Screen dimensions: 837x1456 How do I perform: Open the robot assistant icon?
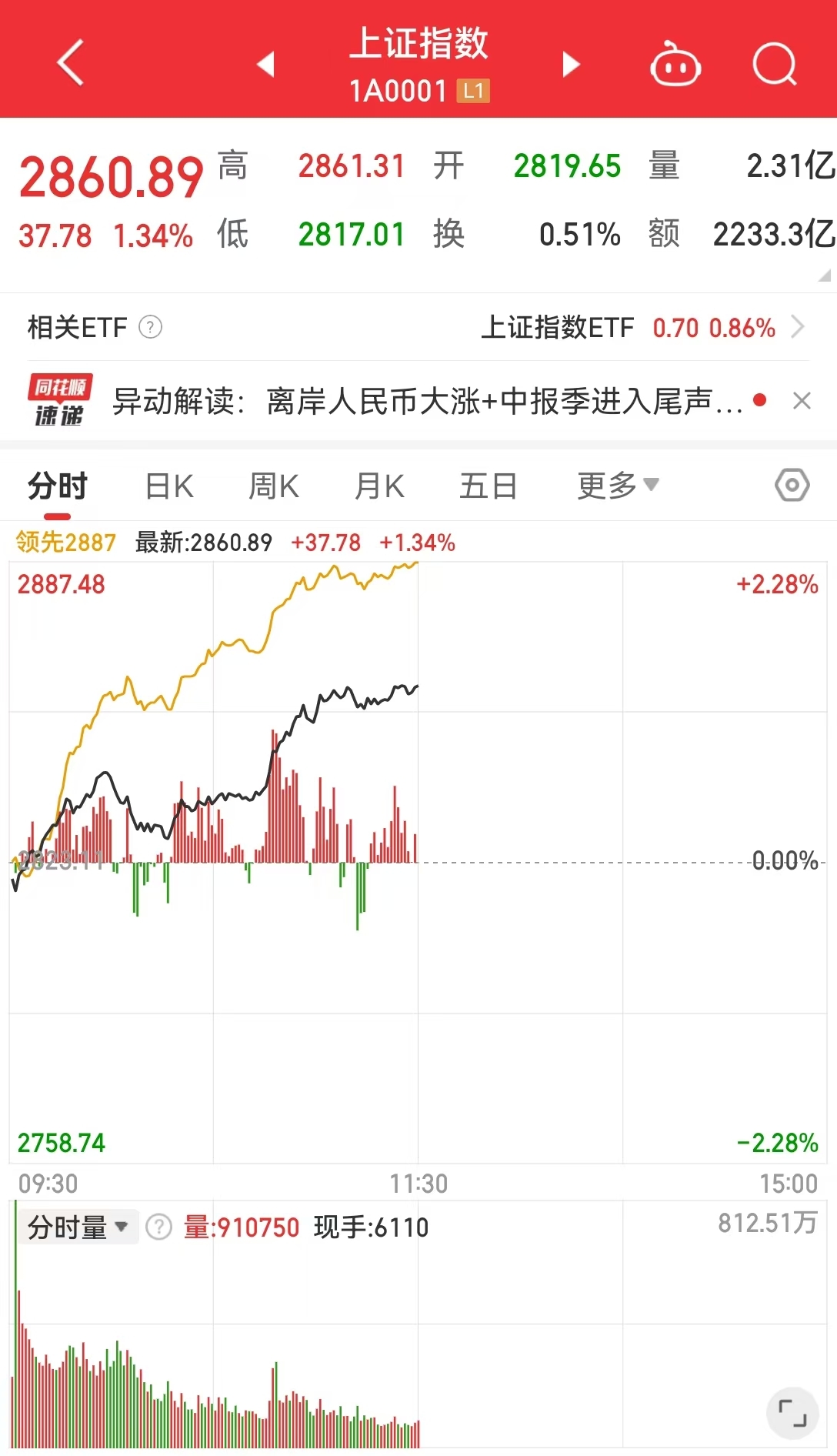pyautogui.click(x=675, y=65)
